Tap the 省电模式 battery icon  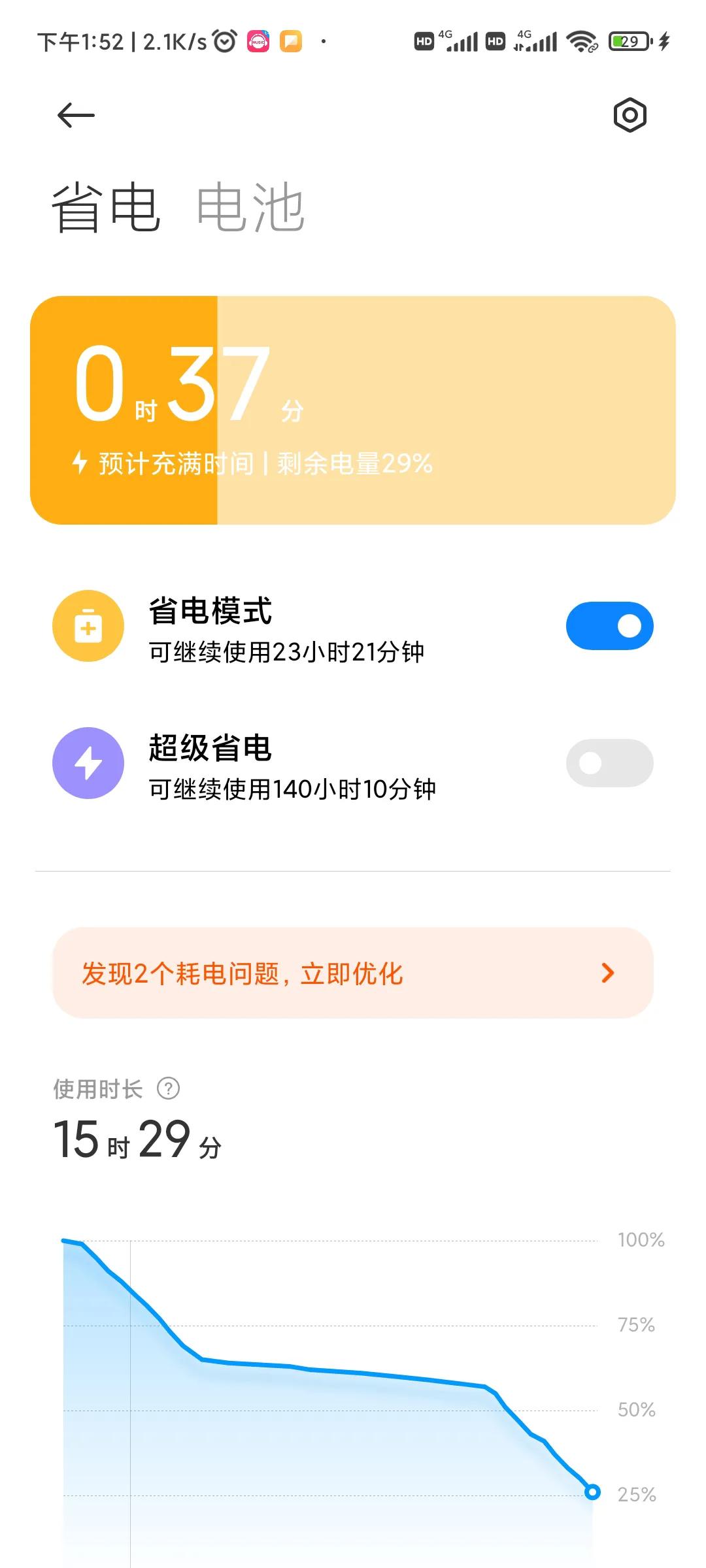tap(88, 625)
